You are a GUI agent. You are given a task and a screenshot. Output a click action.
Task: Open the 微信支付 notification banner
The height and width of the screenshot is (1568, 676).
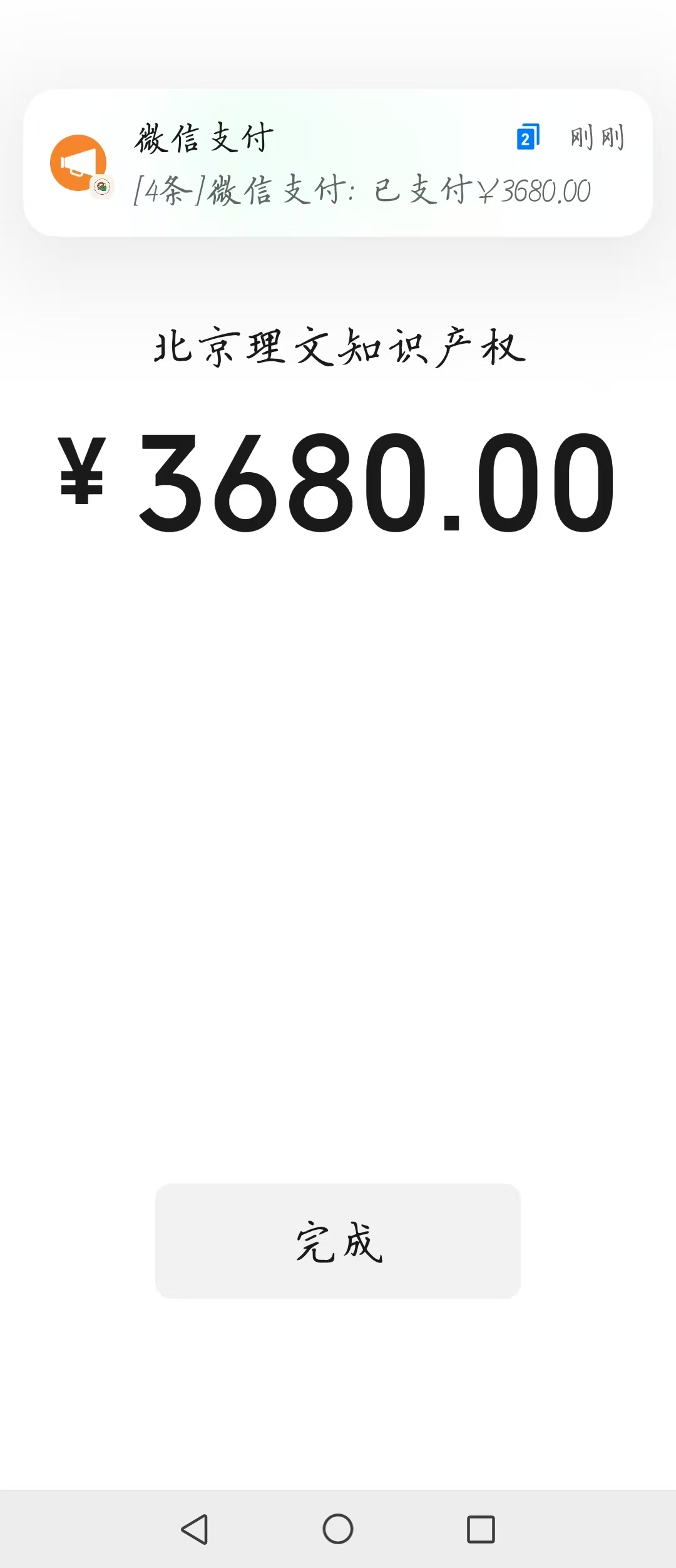(338, 163)
